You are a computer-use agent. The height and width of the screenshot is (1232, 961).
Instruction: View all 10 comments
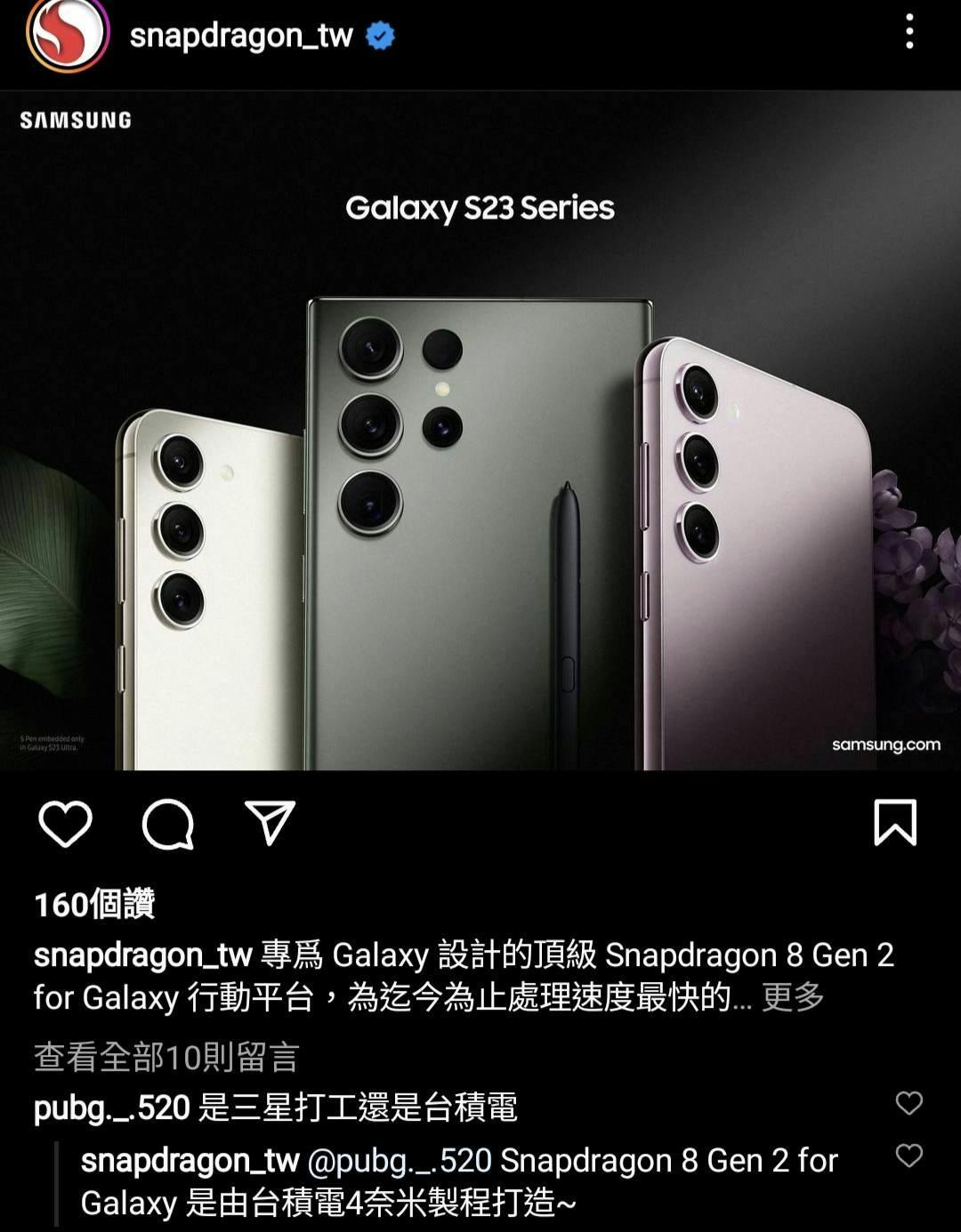(166, 1057)
